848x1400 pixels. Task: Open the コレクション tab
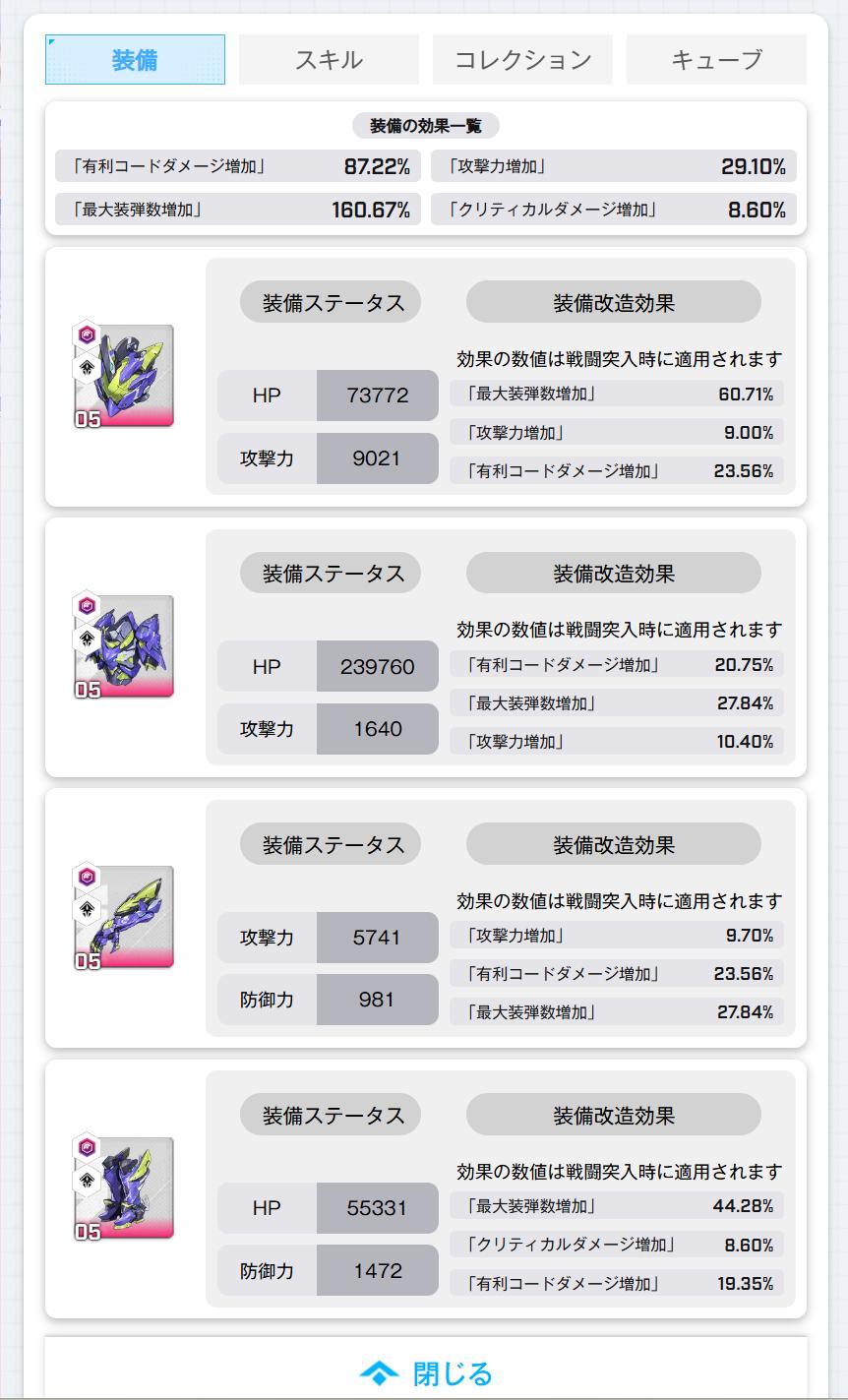(x=522, y=60)
